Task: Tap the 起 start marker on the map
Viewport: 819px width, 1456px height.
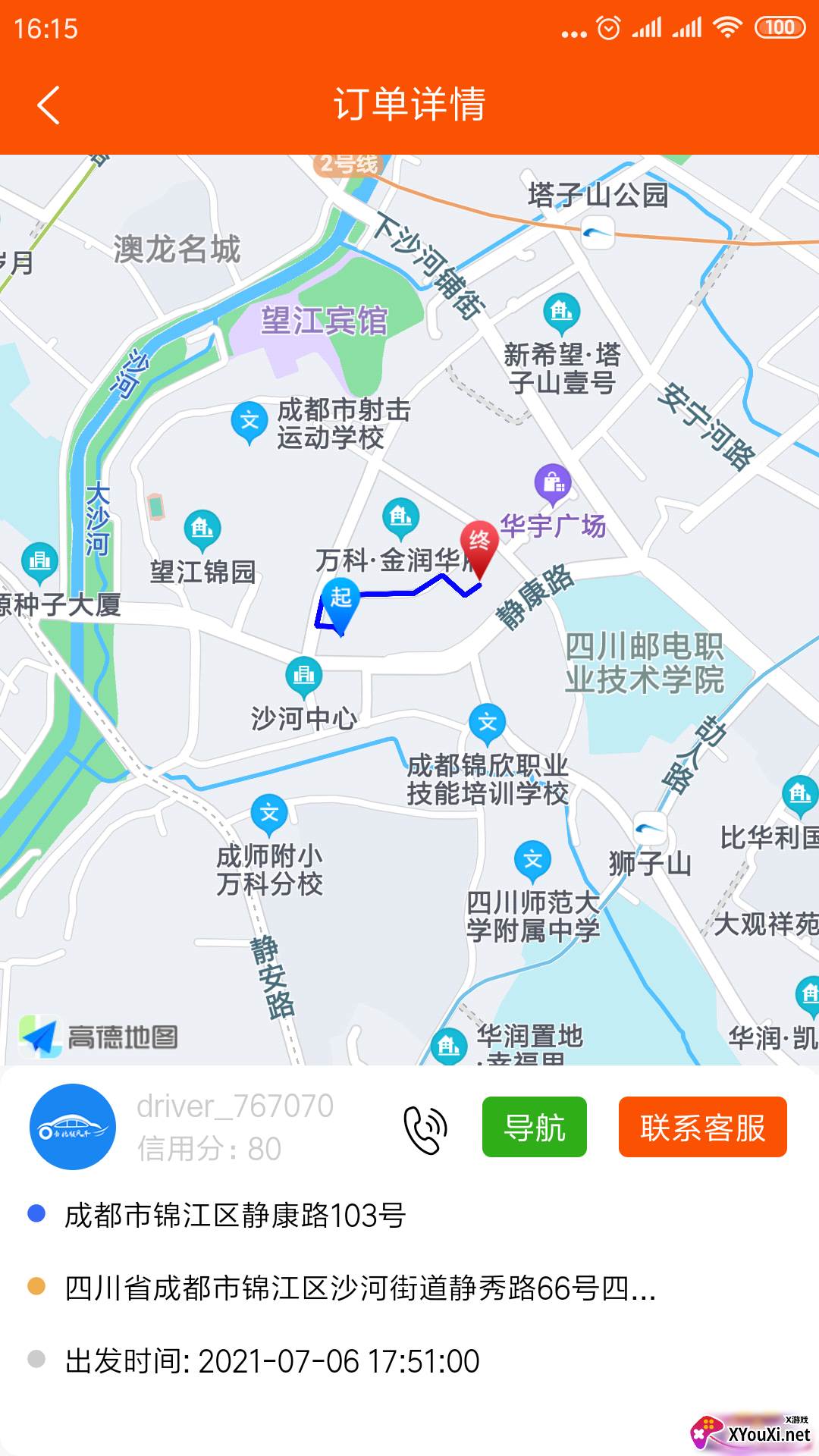Action: [340, 601]
